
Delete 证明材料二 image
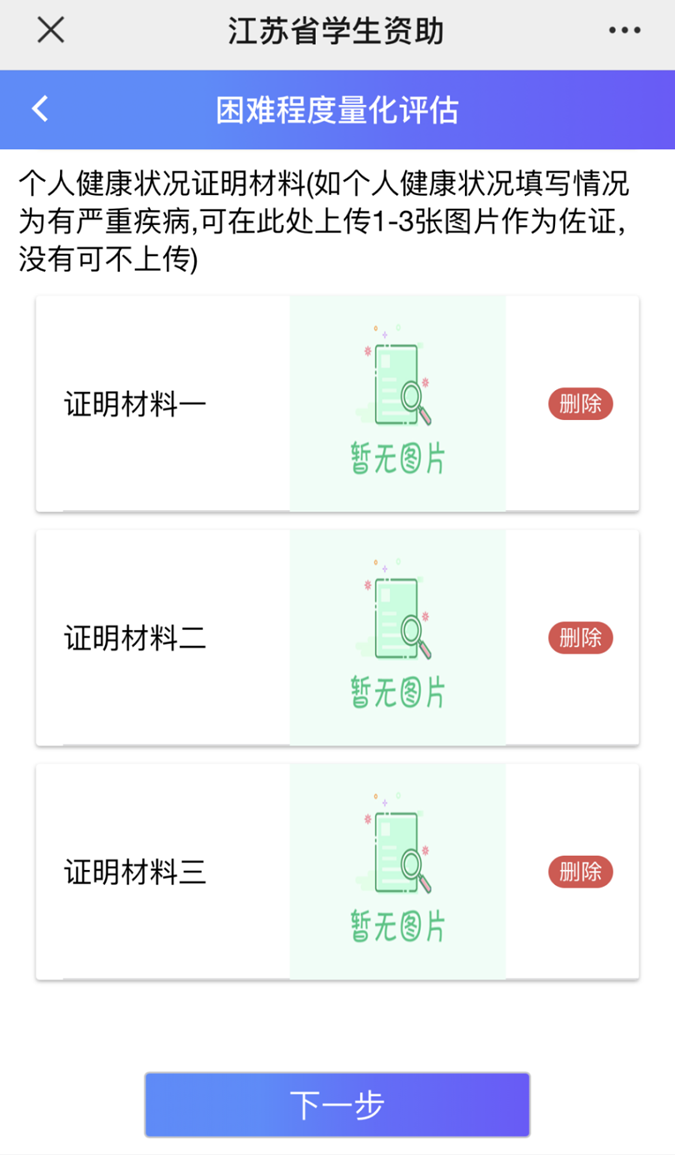pyautogui.click(x=581, y=638)
